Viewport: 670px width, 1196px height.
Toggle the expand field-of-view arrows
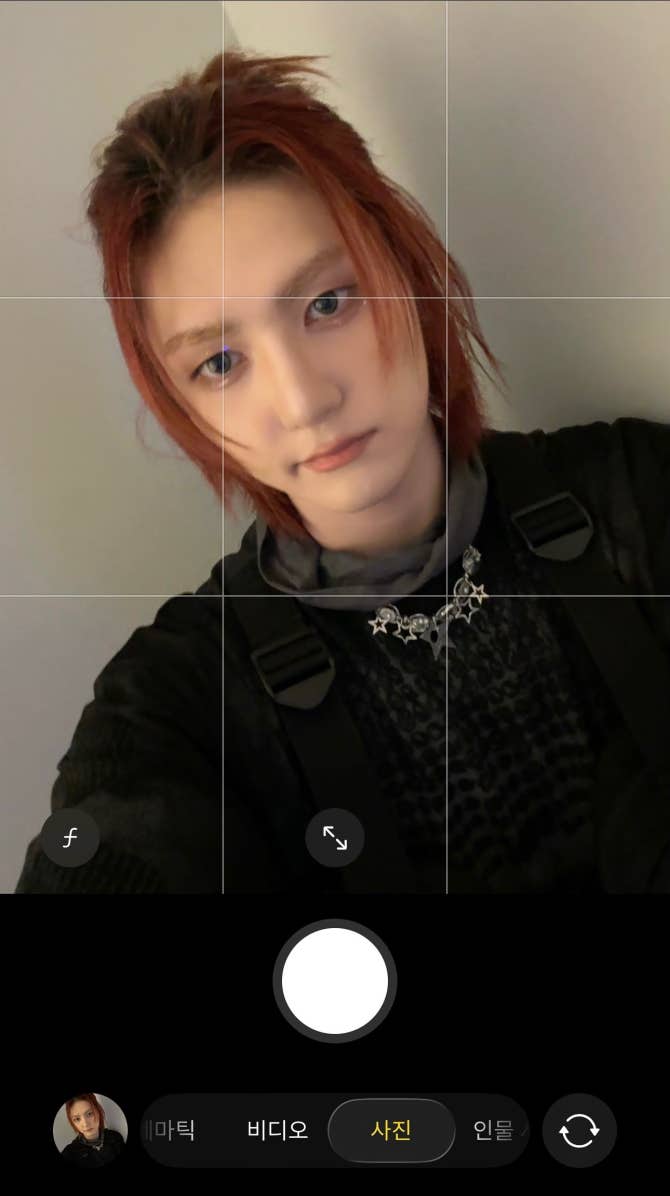[335, 838]
